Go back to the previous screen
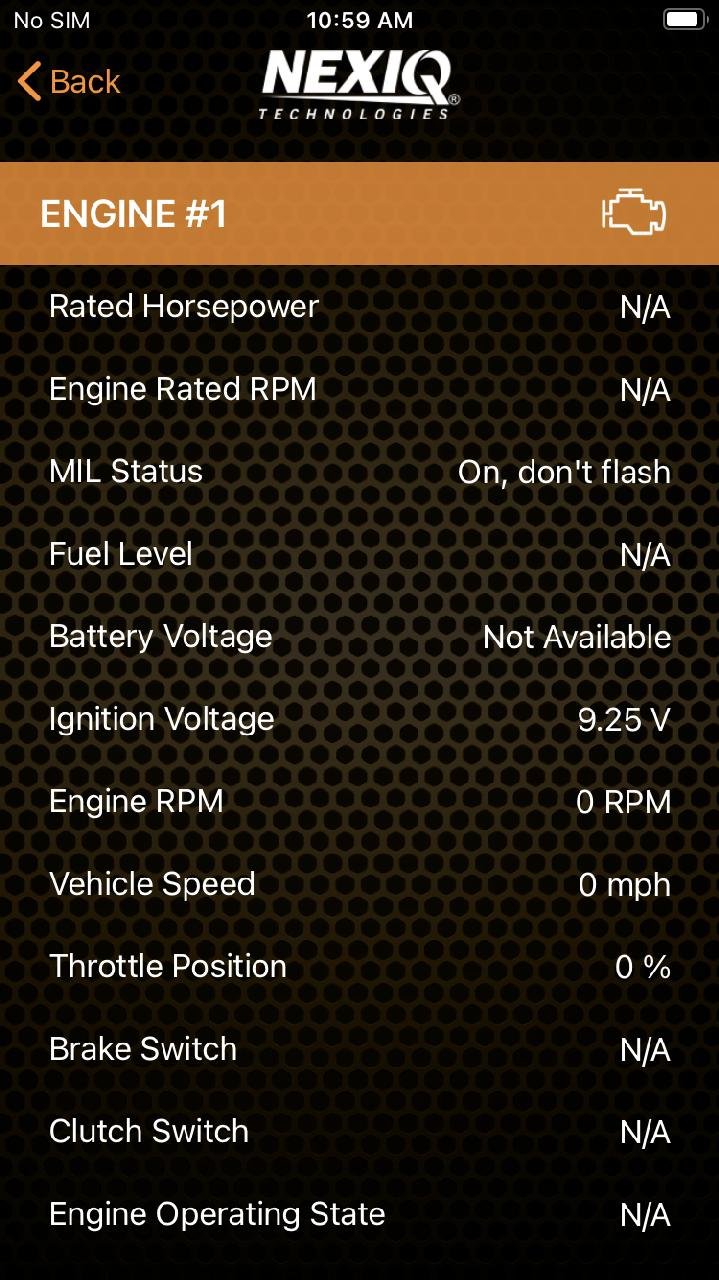 69,82
